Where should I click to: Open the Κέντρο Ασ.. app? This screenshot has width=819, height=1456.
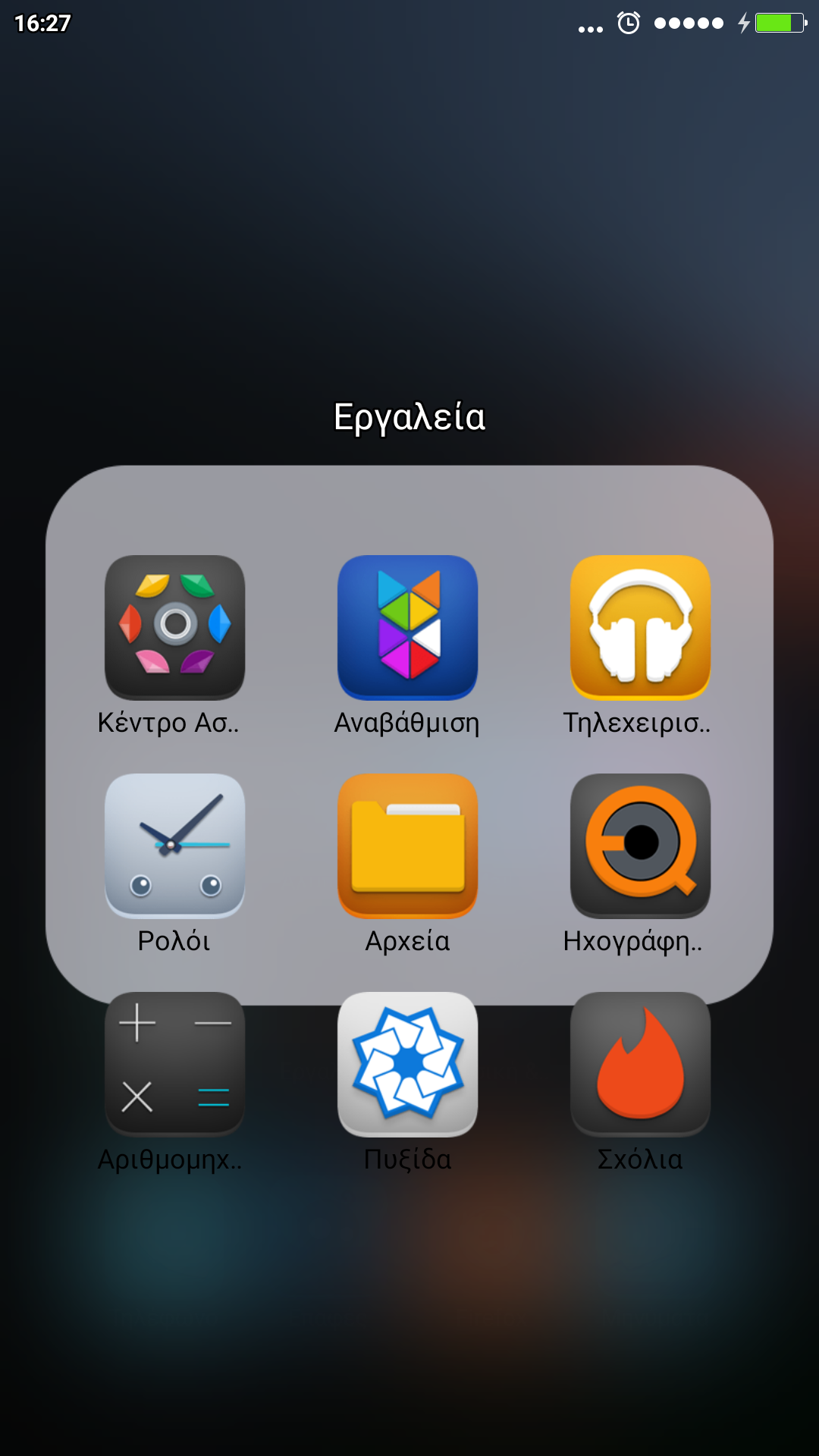(x=174, y=627)
